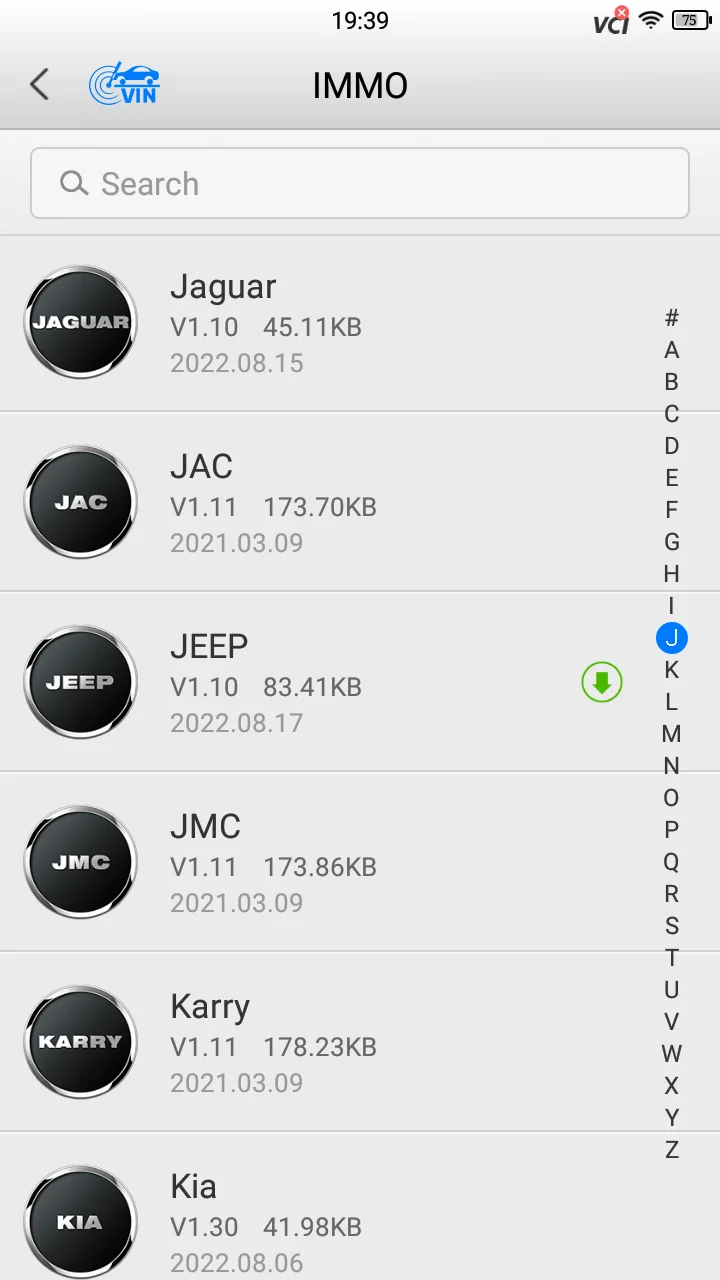Viewport: 720px width, 1280px height.
Task: Jump to letter Z in the index
Action: coord(672,1150)
